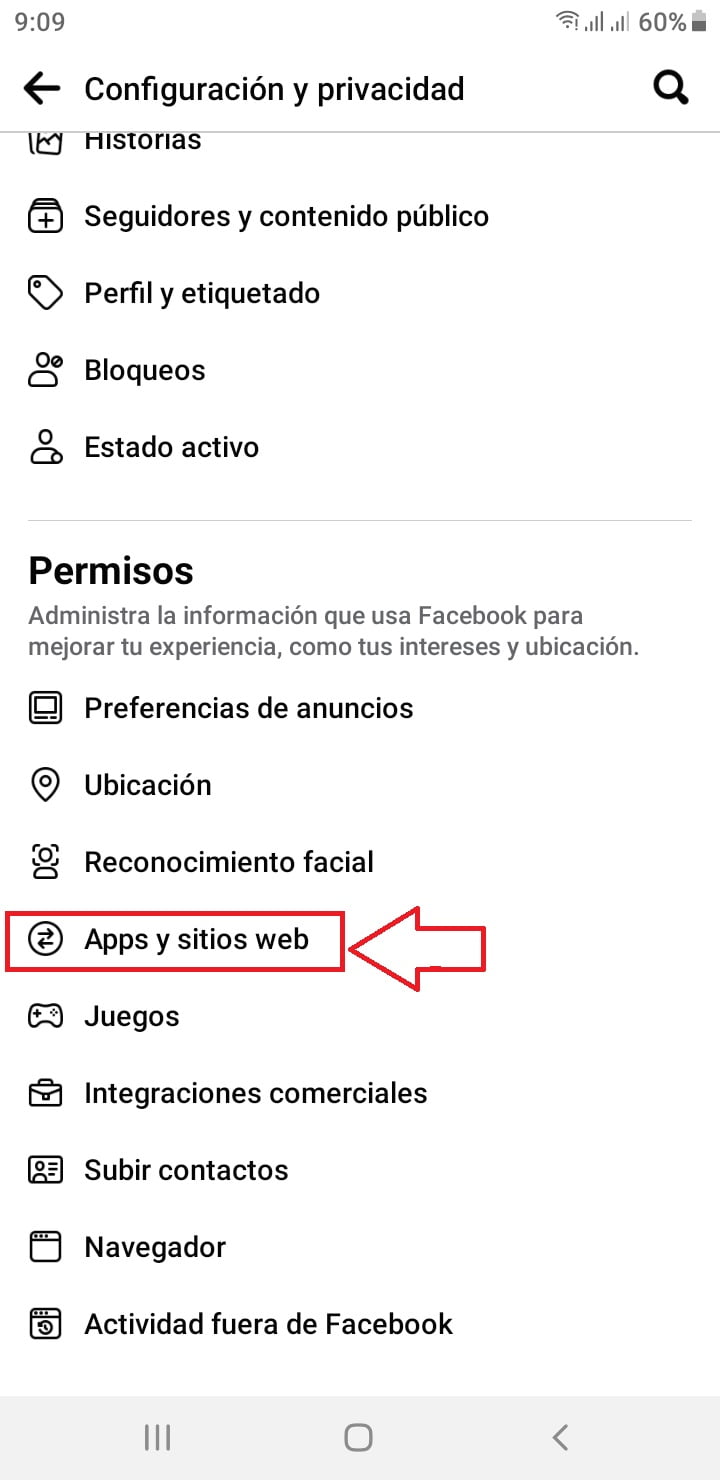Open Reconocimiento facial settings
720x1480 pixels.
(229, 861)
